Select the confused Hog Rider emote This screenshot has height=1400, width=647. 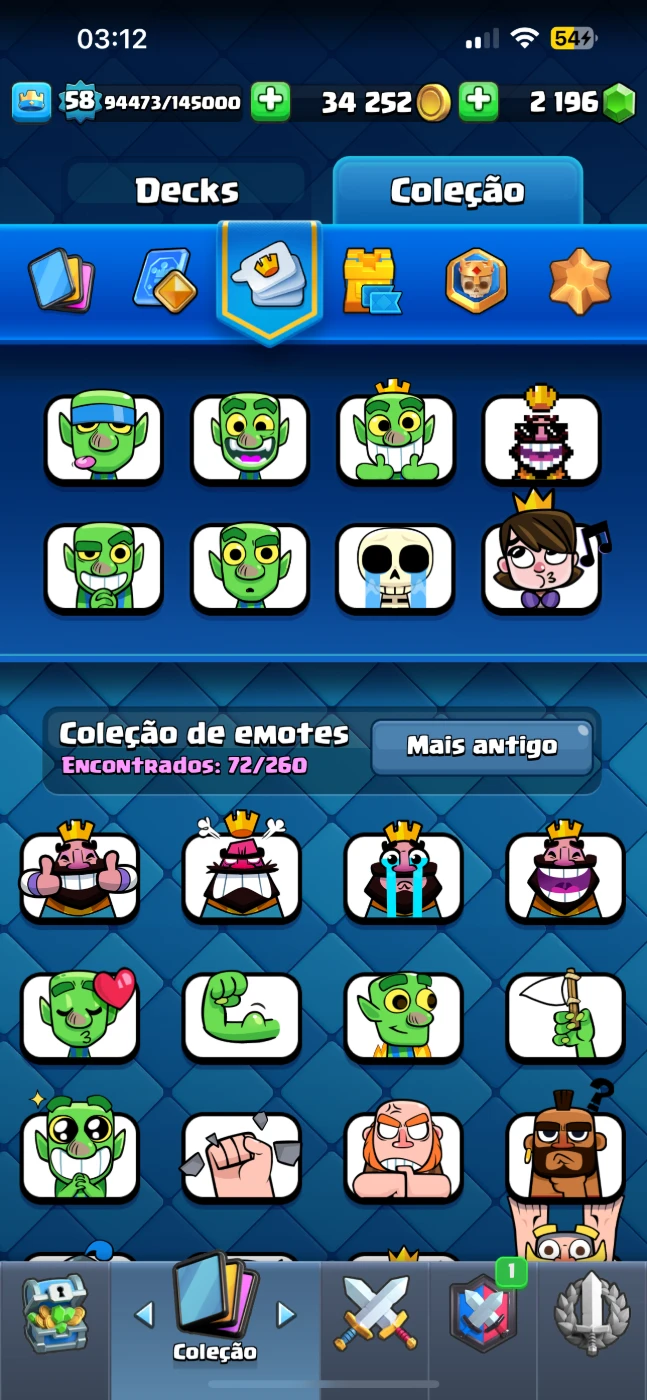(565, 1155)
